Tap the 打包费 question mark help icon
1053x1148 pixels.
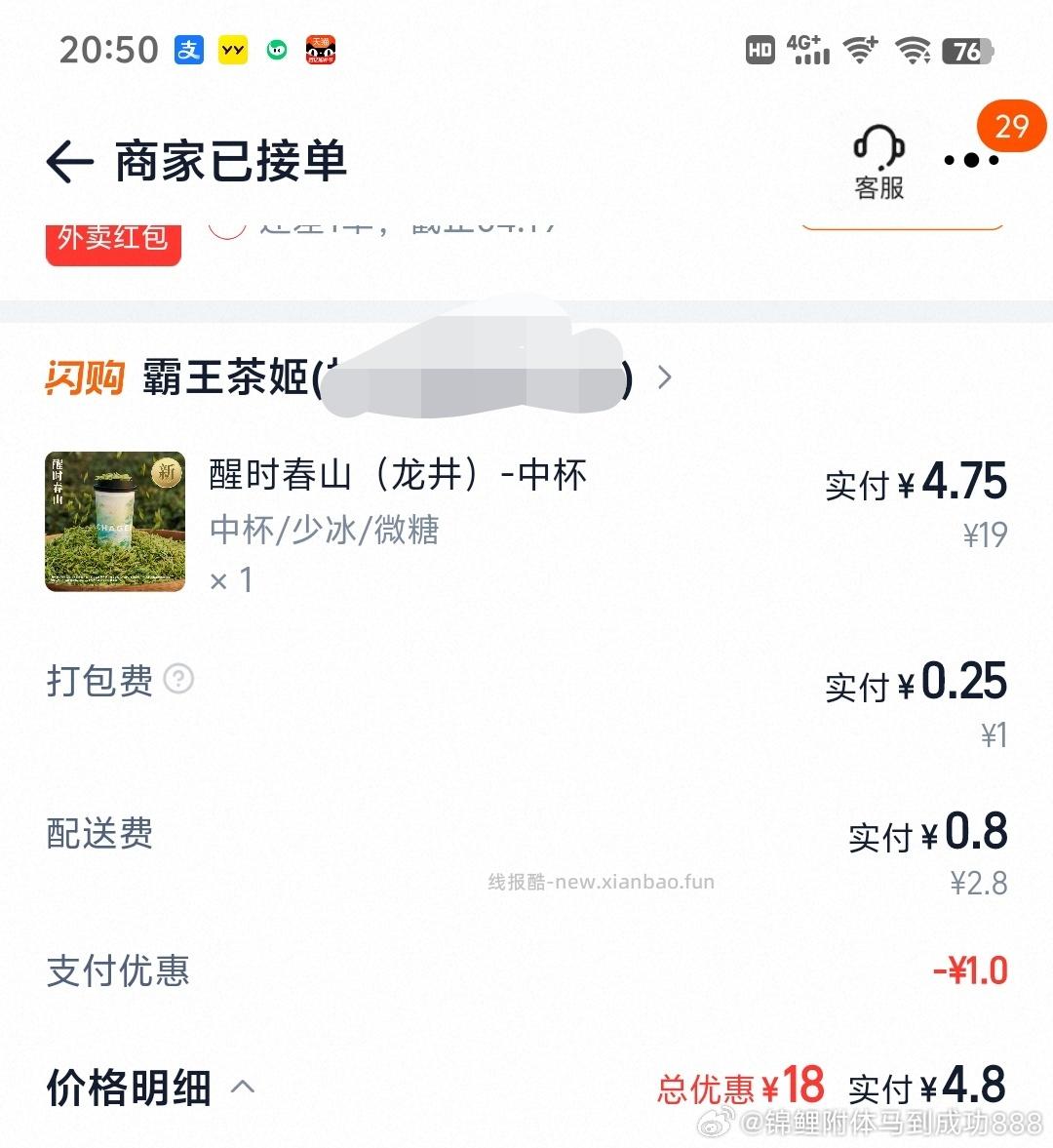(x=178, y=680)
